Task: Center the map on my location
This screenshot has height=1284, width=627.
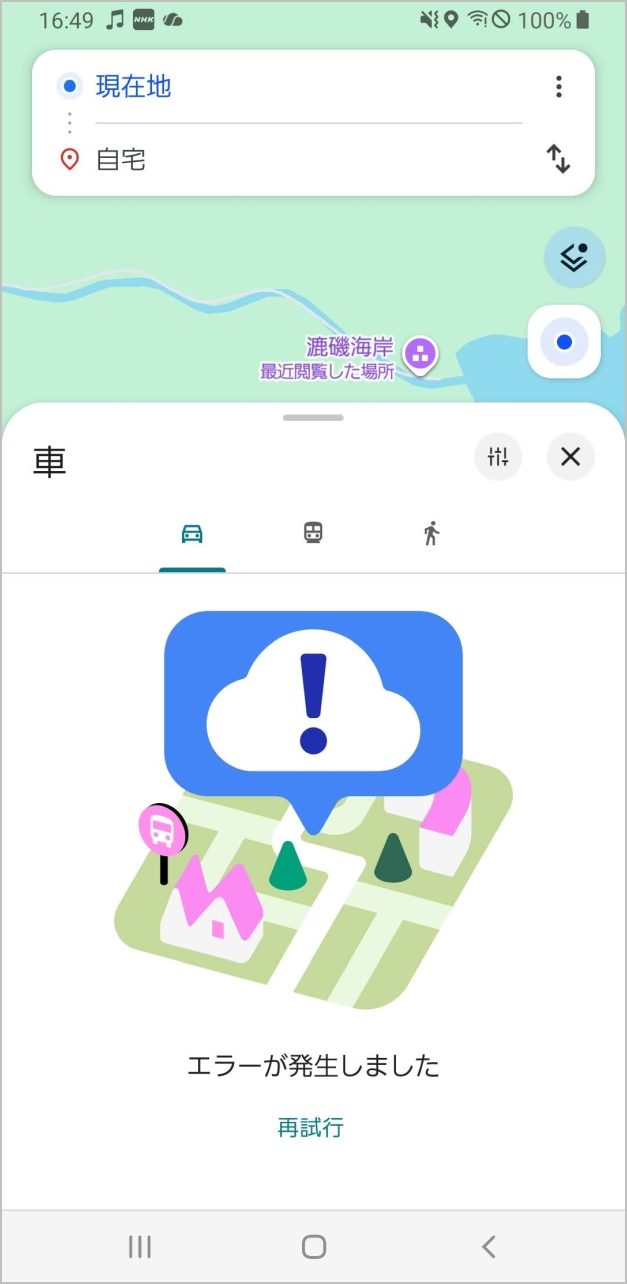Action: pyautogui.click(x=564, y=342)
